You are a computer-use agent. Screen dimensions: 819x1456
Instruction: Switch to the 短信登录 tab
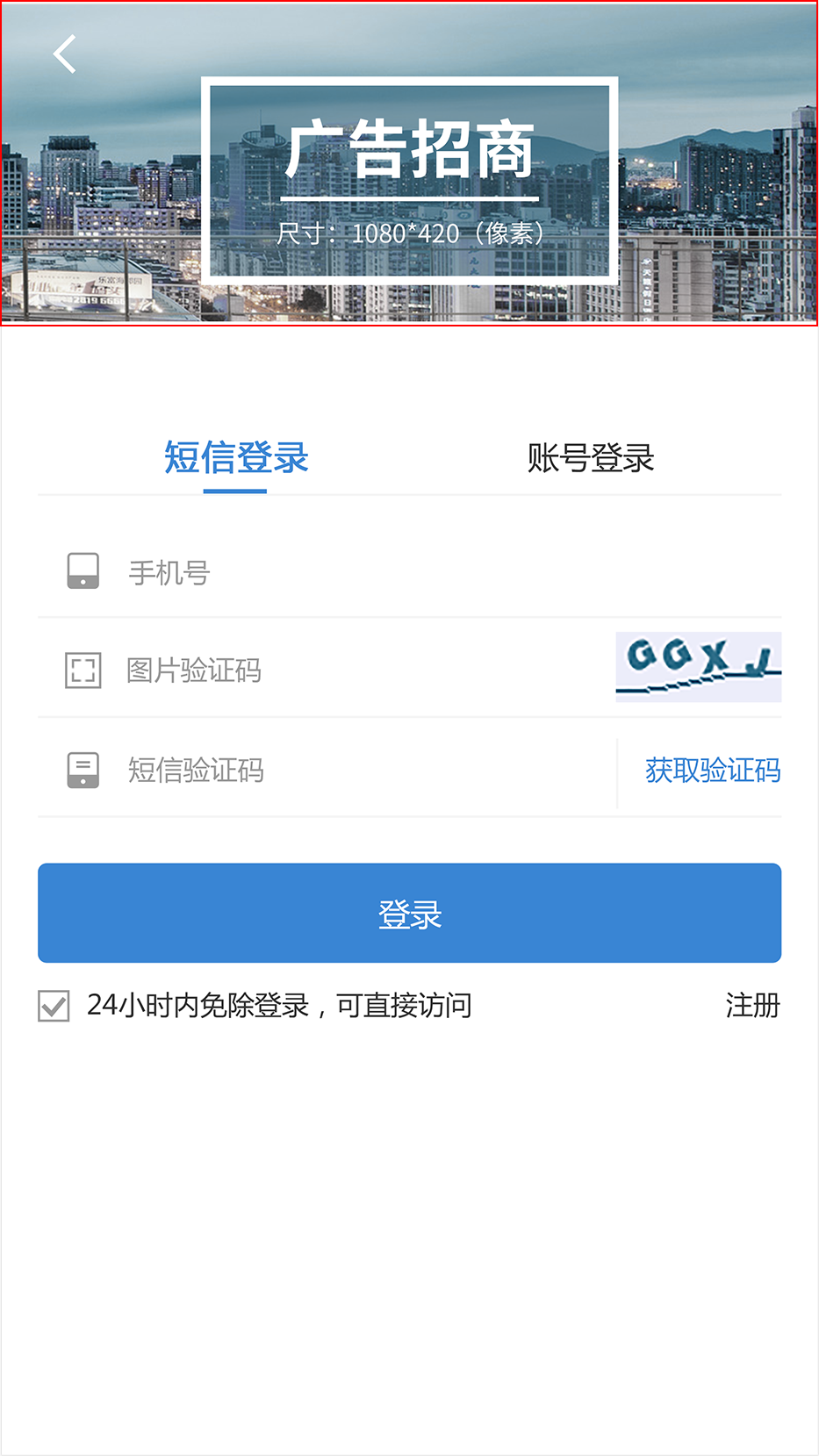coord(235,458)
